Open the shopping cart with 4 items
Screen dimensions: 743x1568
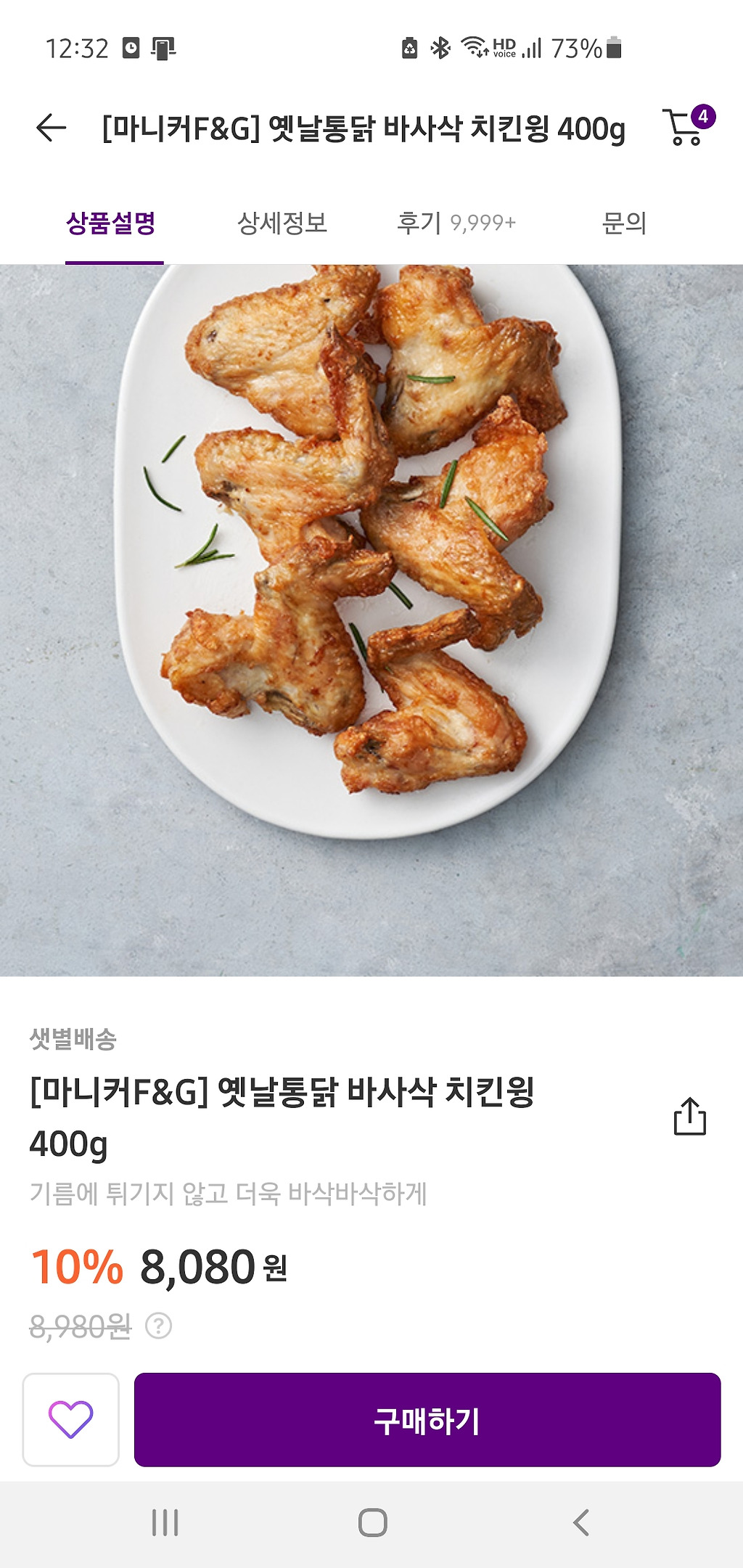click(x=686, y=127)
